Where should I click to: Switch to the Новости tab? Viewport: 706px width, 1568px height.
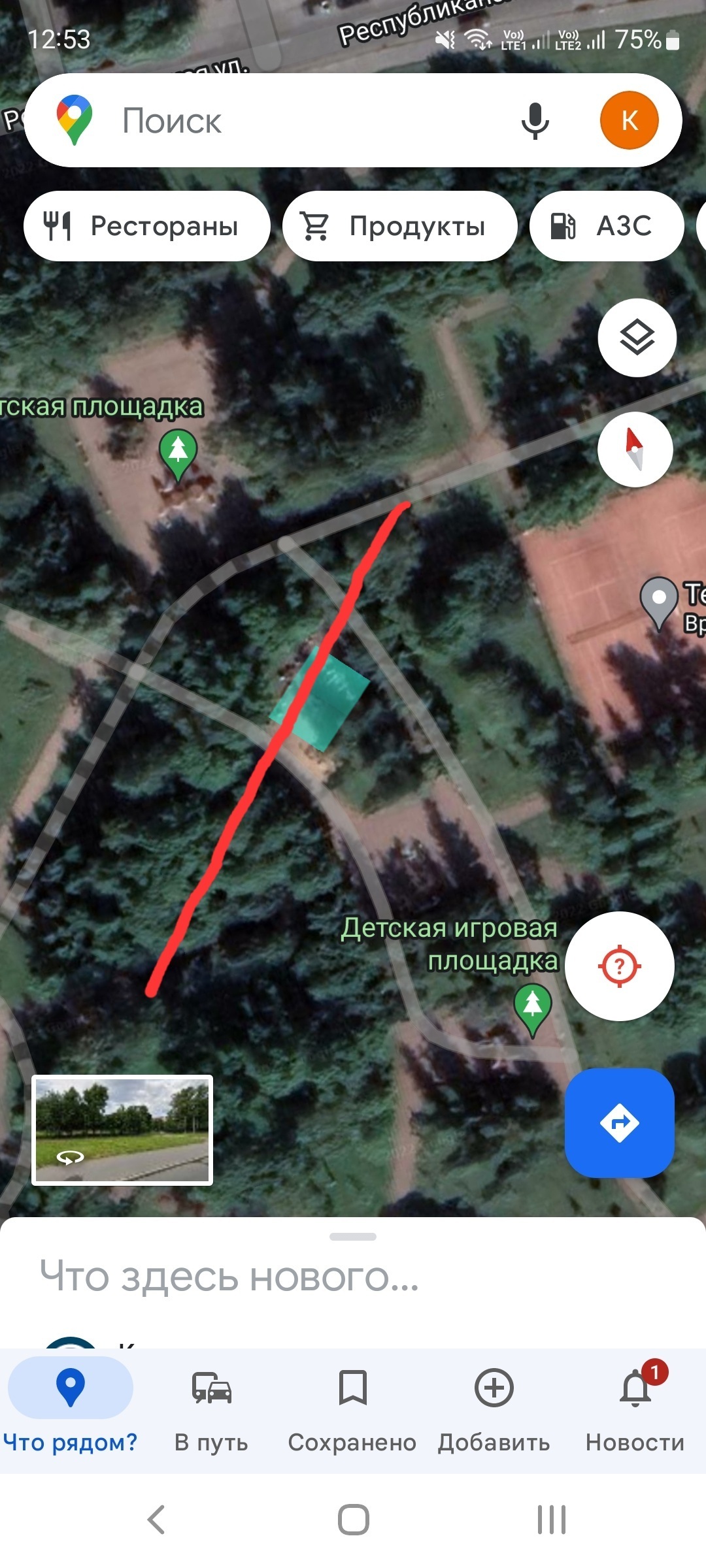click(x=635, y=1405)
